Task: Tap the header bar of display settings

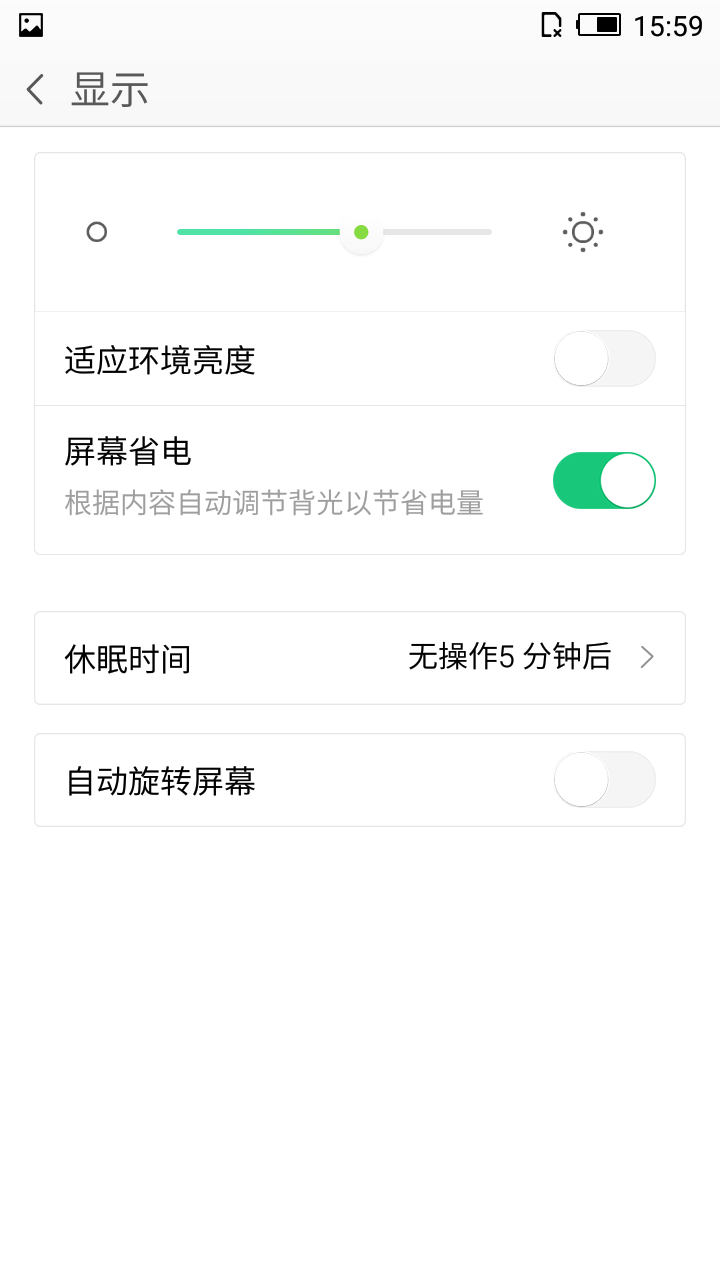Action: point(360,89)
